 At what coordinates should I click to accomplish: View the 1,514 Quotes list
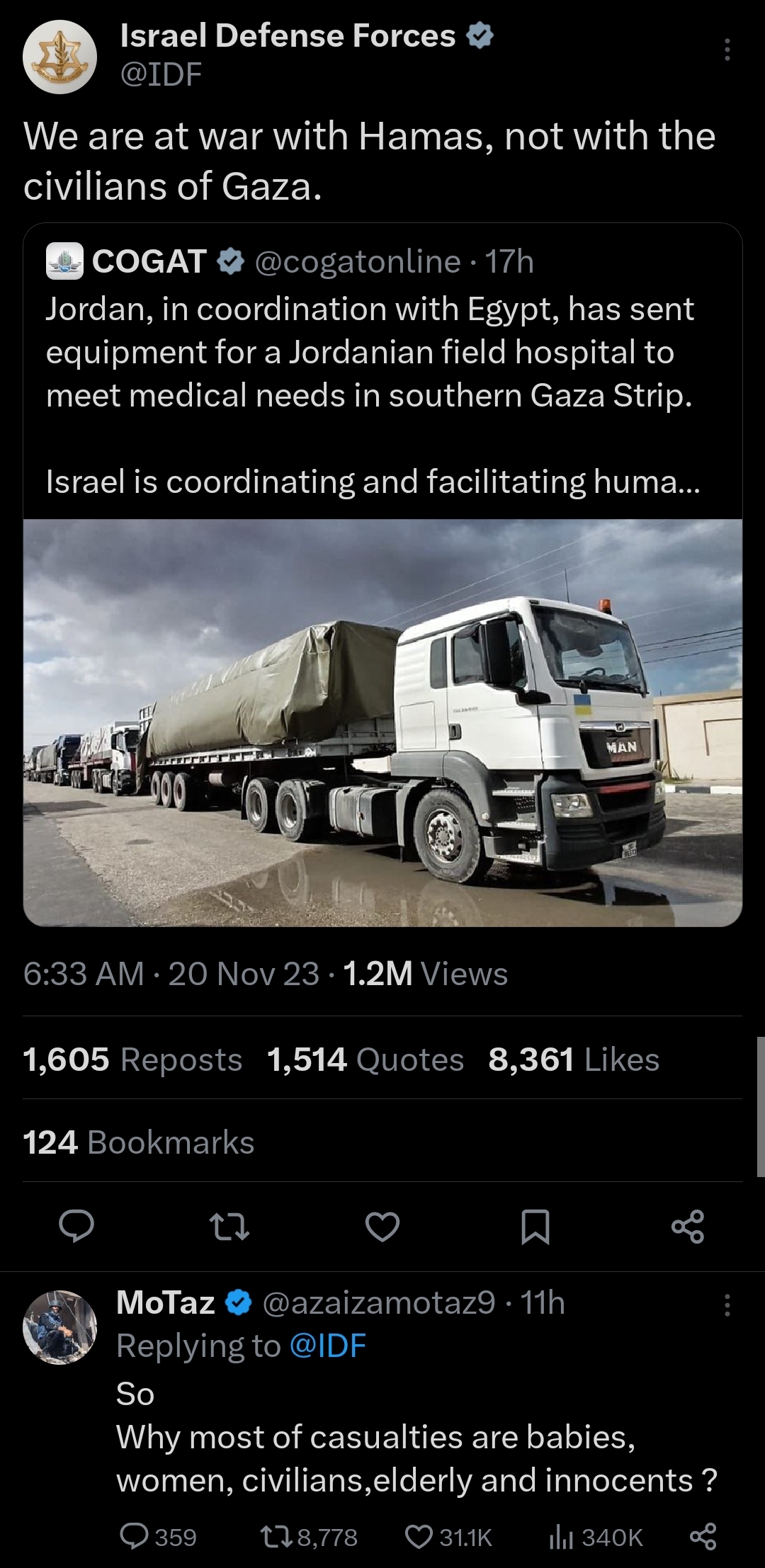point(365,1059)
